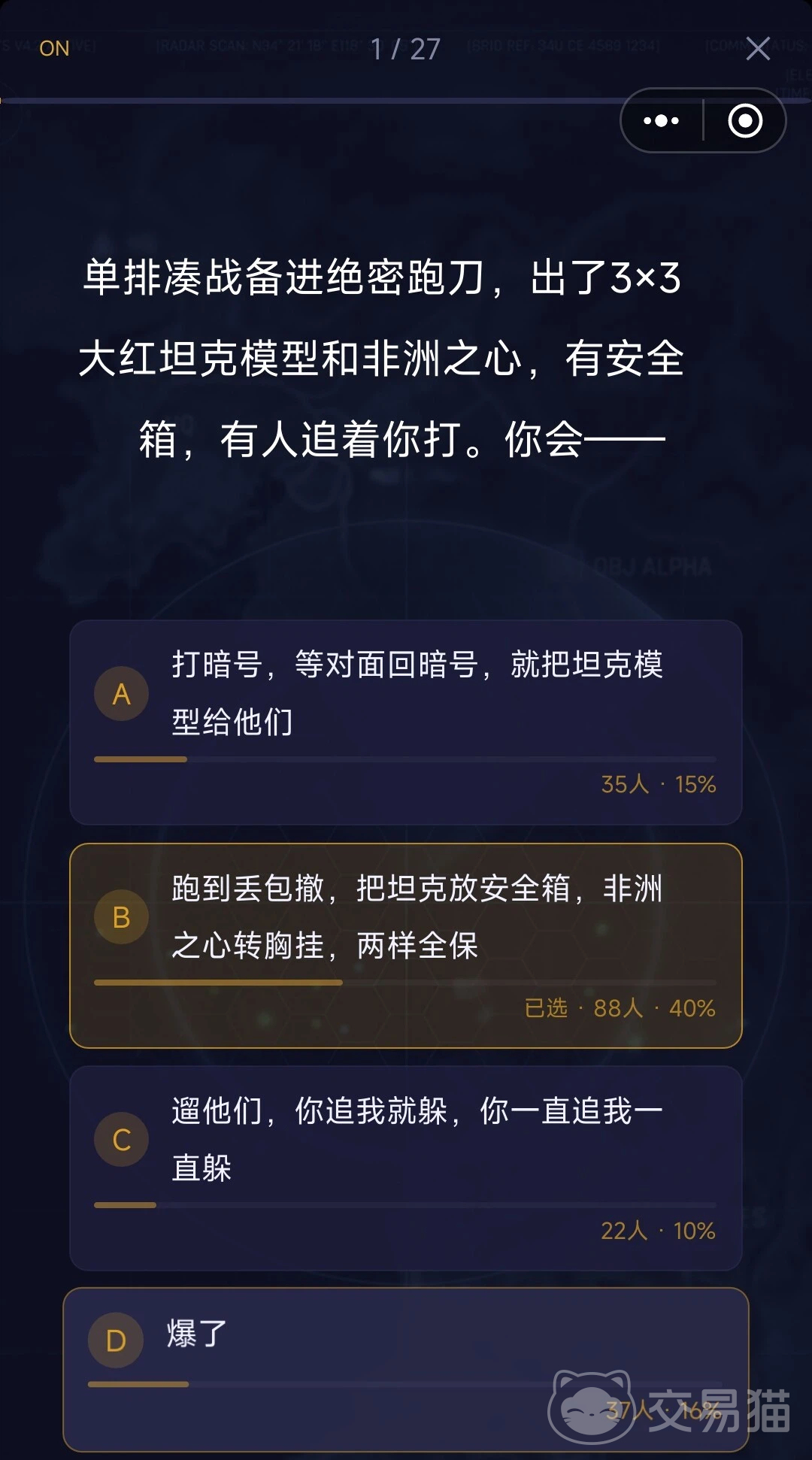Open the mini program three-dot menu
Image resolution: width=812 pixels, height=1460 pixels.
tap(662, 121)
